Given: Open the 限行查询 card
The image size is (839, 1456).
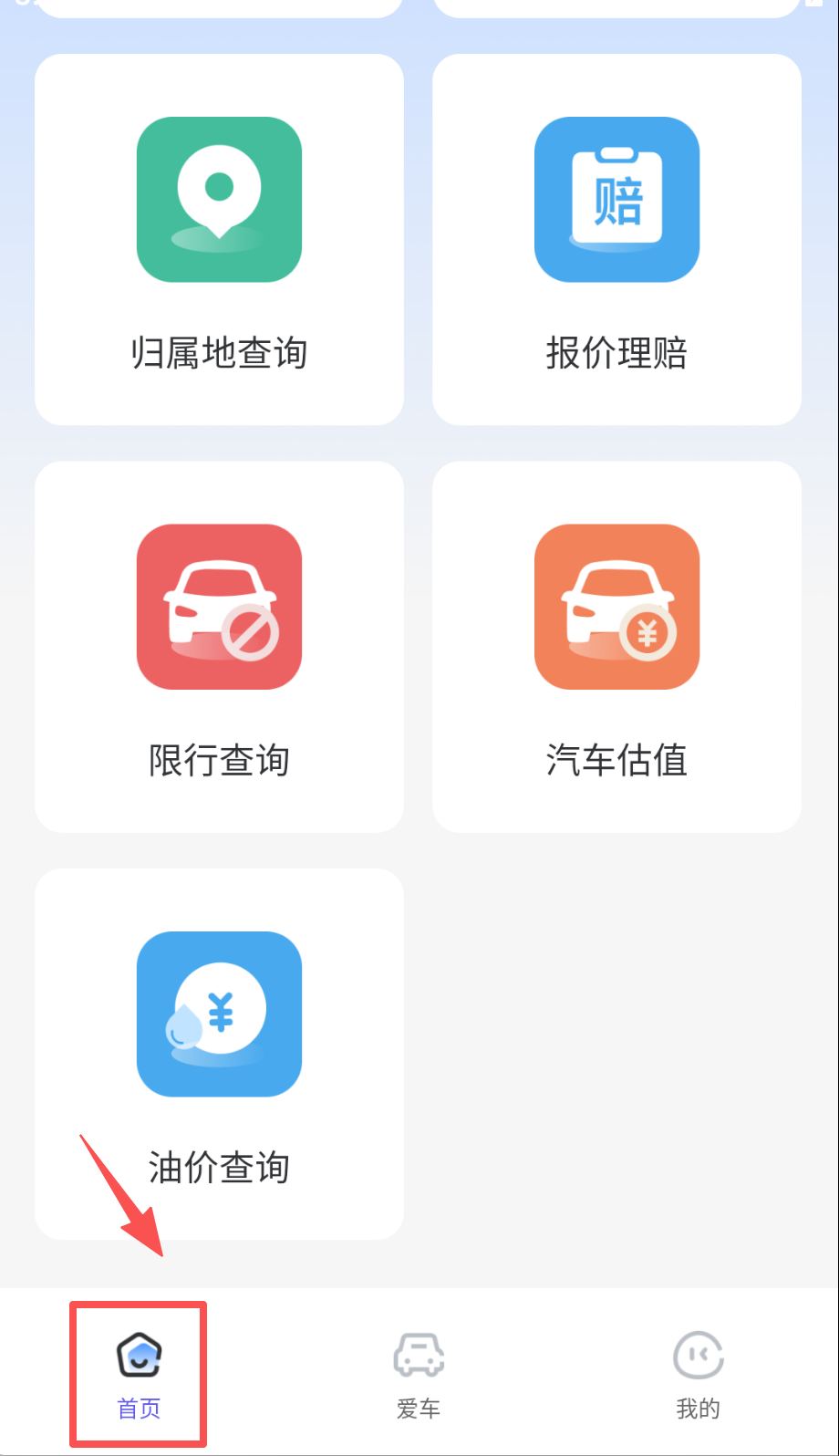Looking at the screenshot, I should pyautogui.click(x=219, y=646).
